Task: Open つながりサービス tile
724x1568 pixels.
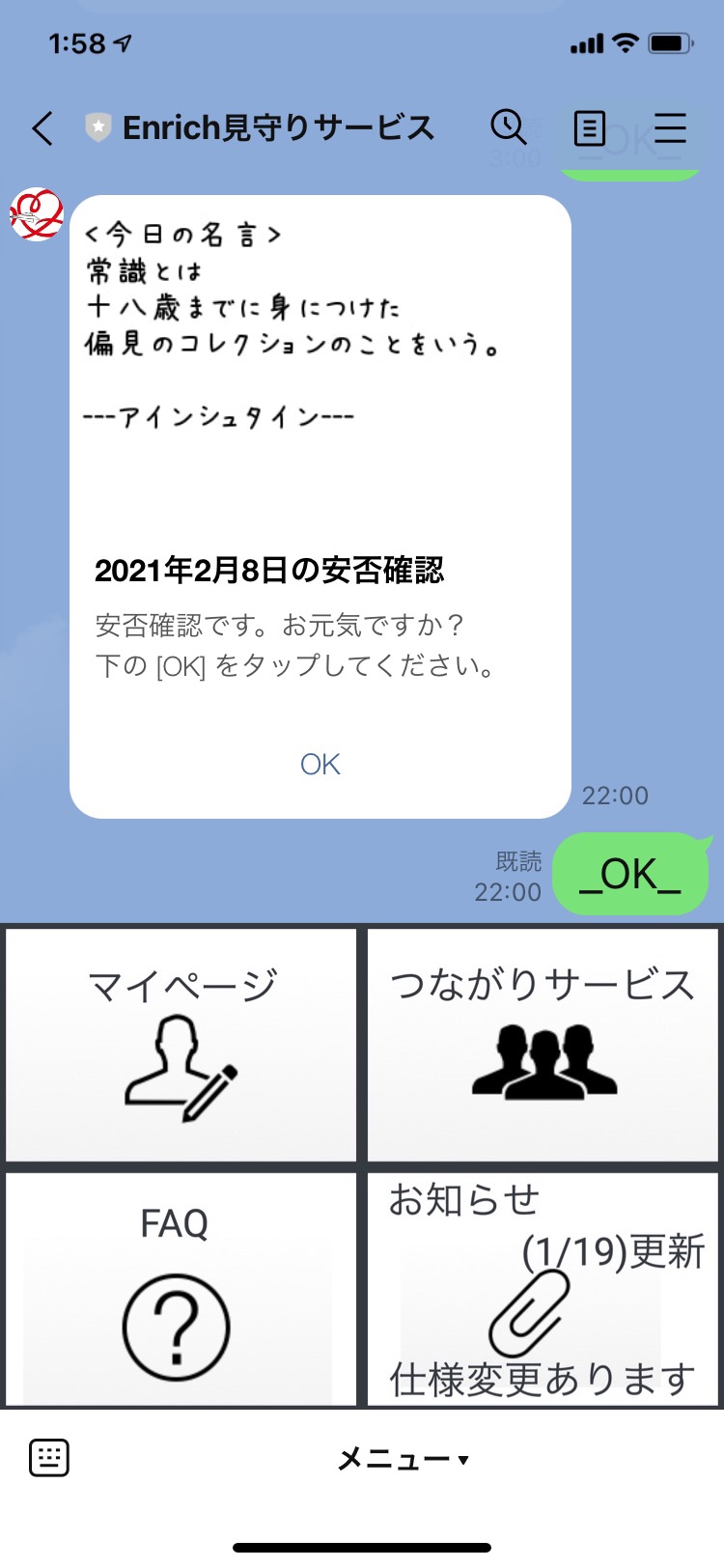Action: click(x=543, y=1045)
